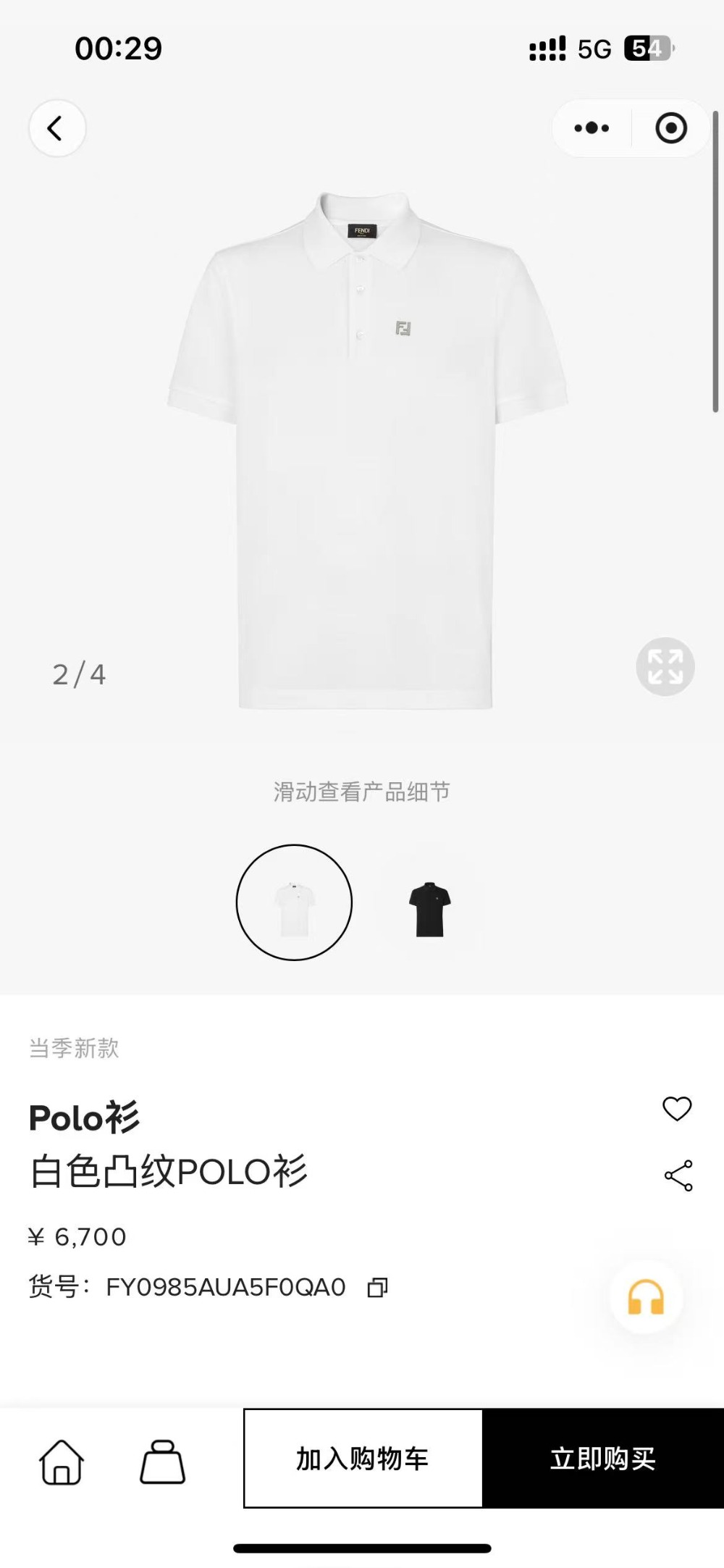Contact customer service via headset icon
Screen dimensions: 724x1568
click(646, 1297)
